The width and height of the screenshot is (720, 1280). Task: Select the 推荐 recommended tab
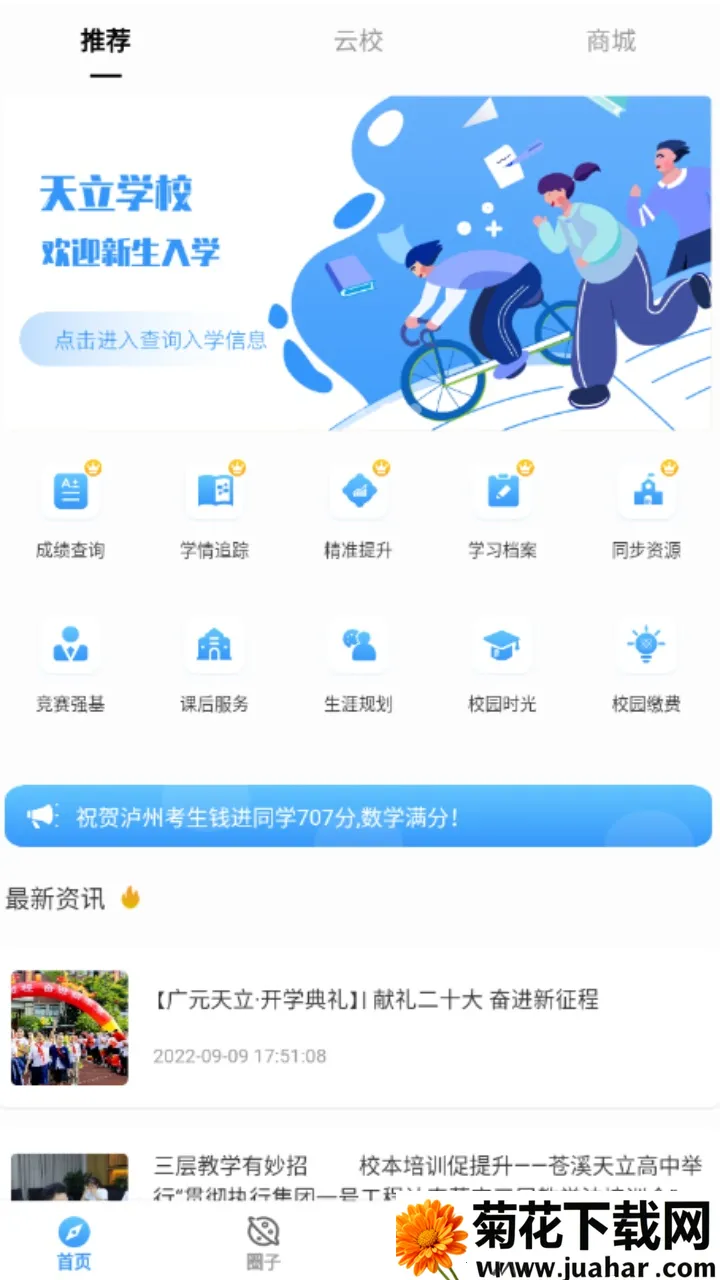click(104, 42)
